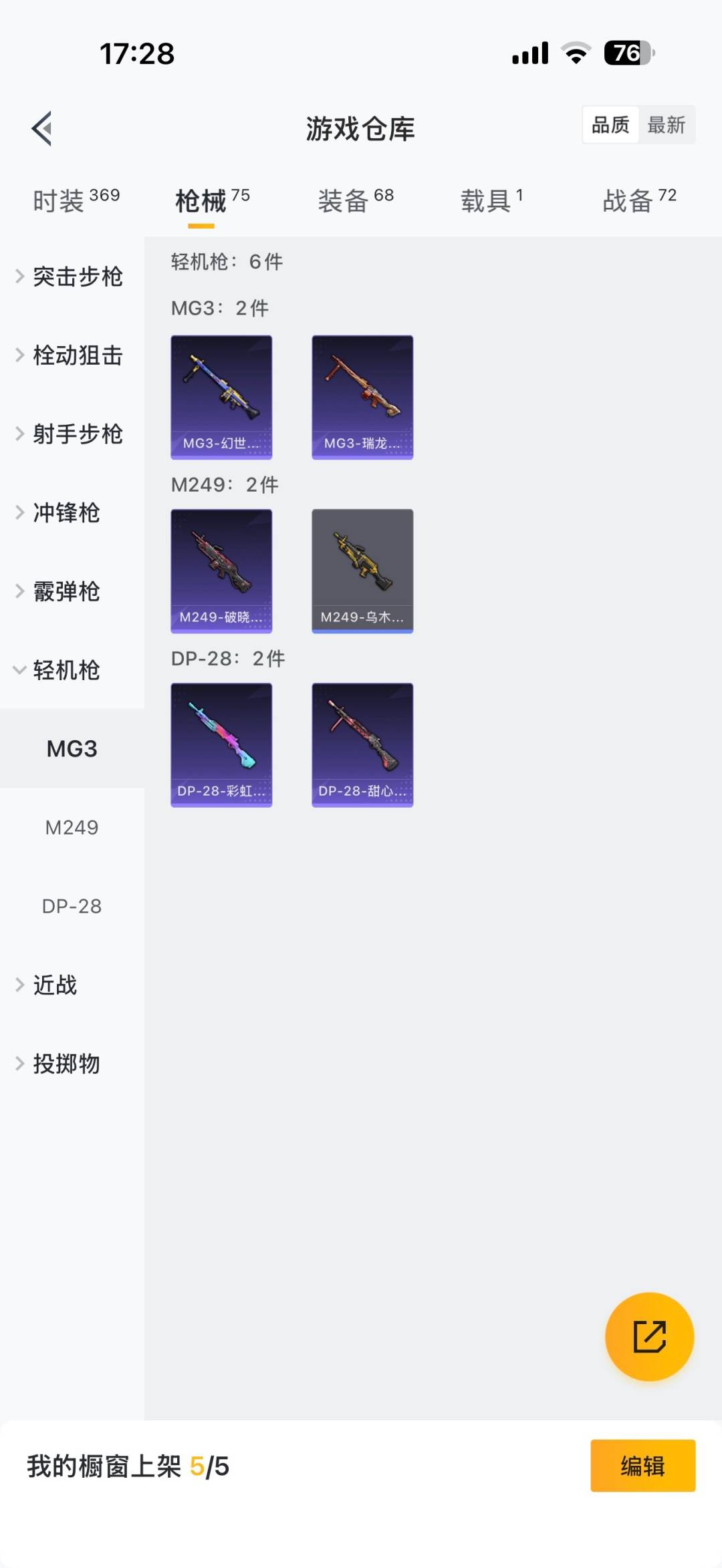The width and height of the screenshot is (722, 1568).
Task: View the DP-28-彩虹 skin tile
Action: pyautogui.click(x=221, y=744)
